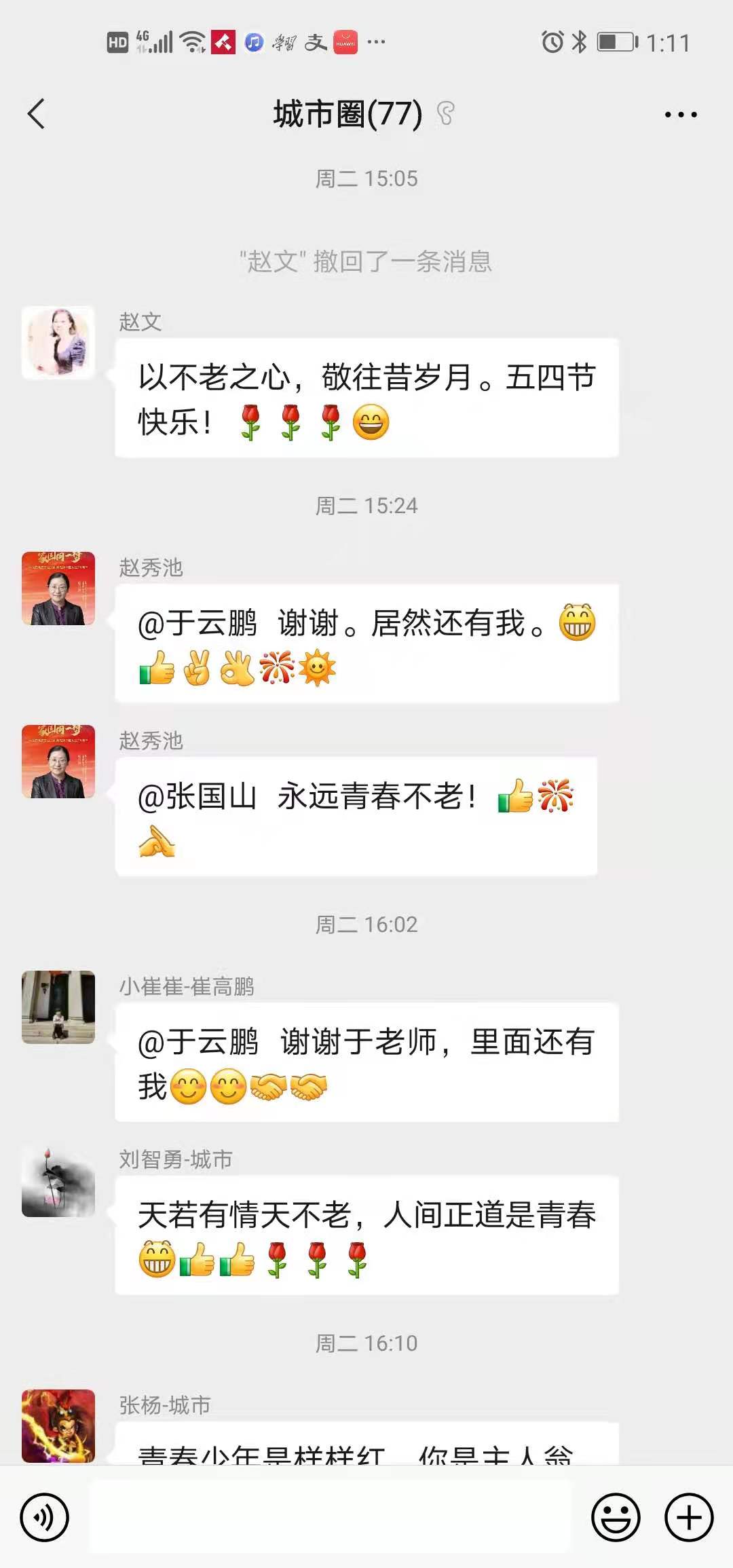Open 赵文's profile avatar
This screenshot has width=733, height=1568.
(x=58, y=342)
